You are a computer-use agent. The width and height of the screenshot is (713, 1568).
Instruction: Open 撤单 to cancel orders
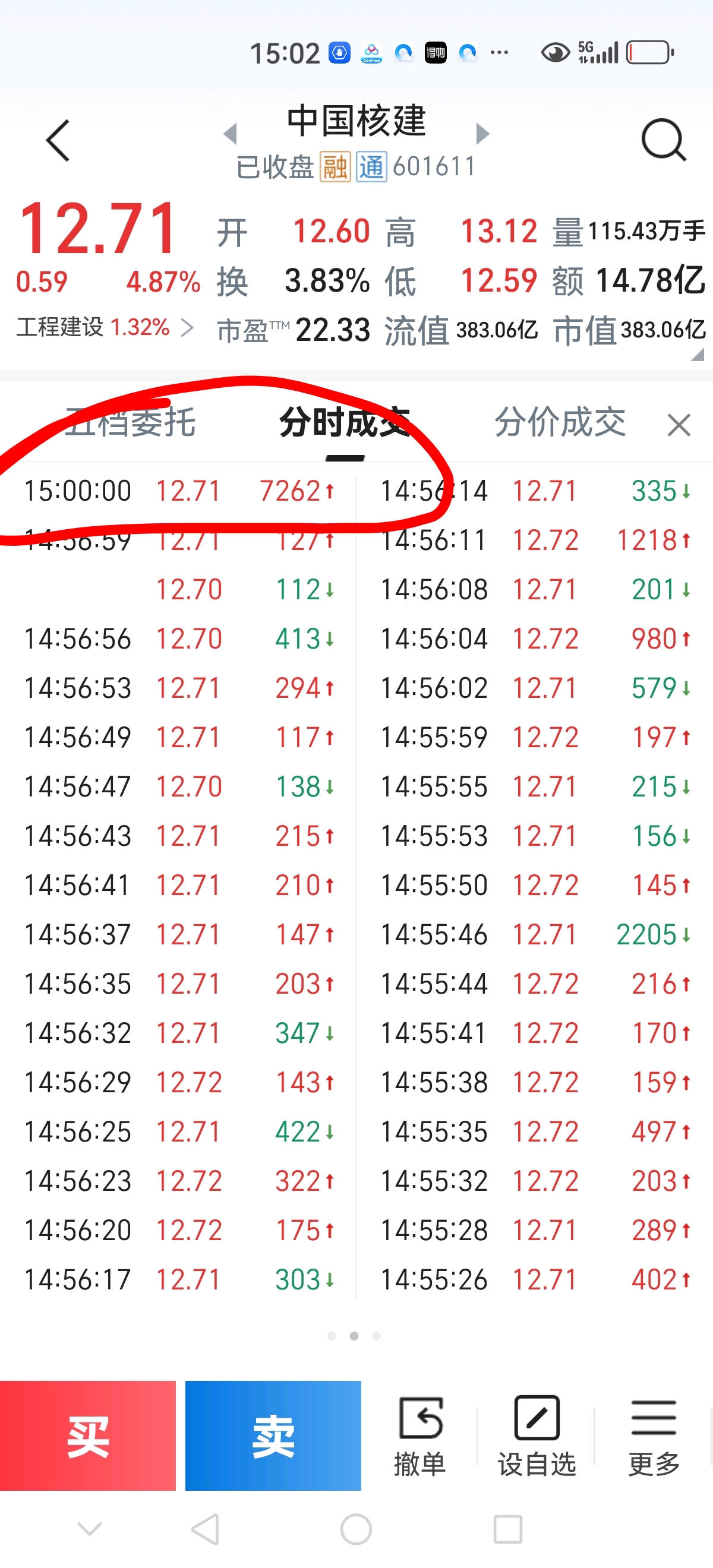[419, 1436]
